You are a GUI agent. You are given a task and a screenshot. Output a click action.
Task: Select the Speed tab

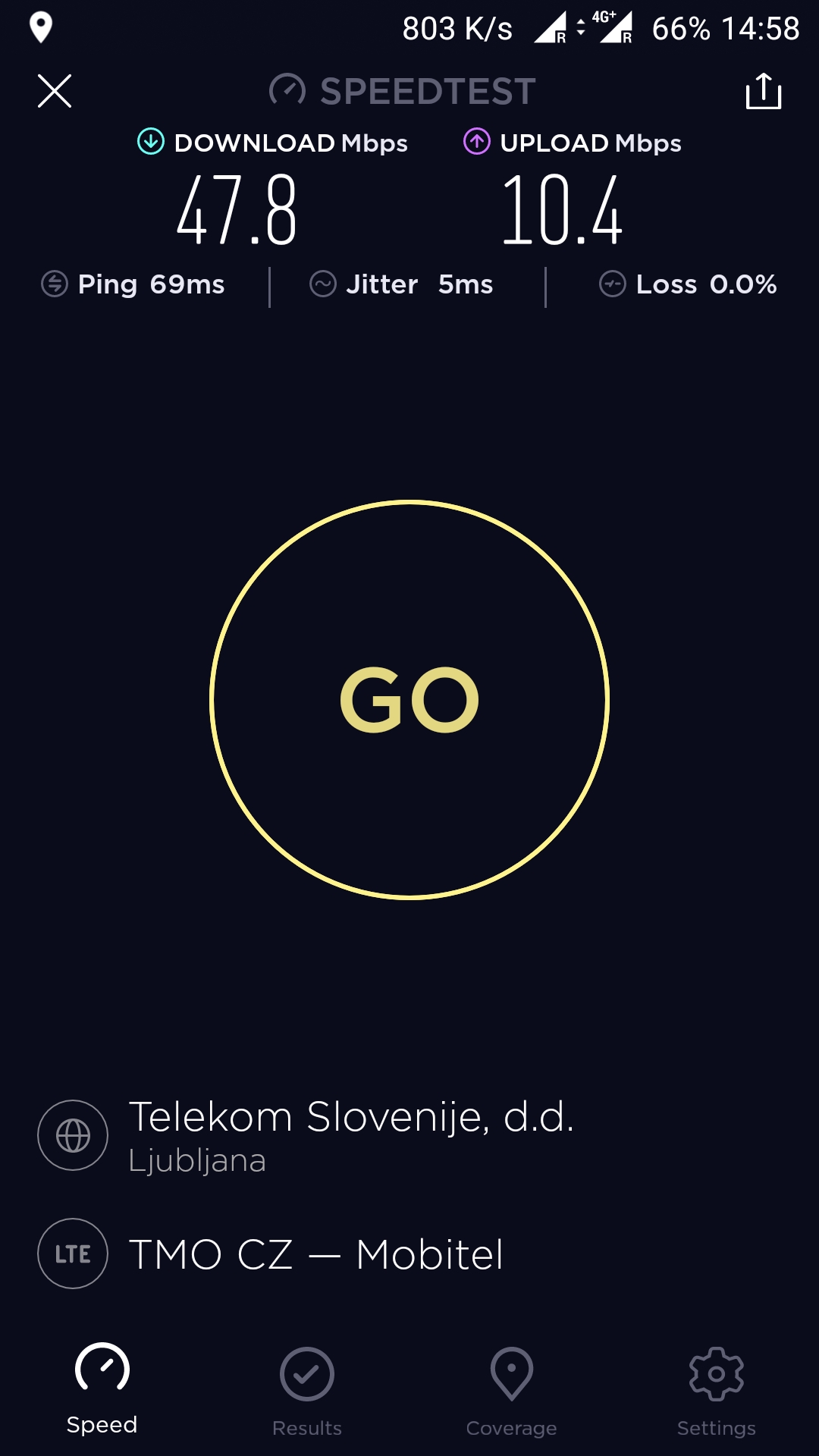[x=102, y=1389]
